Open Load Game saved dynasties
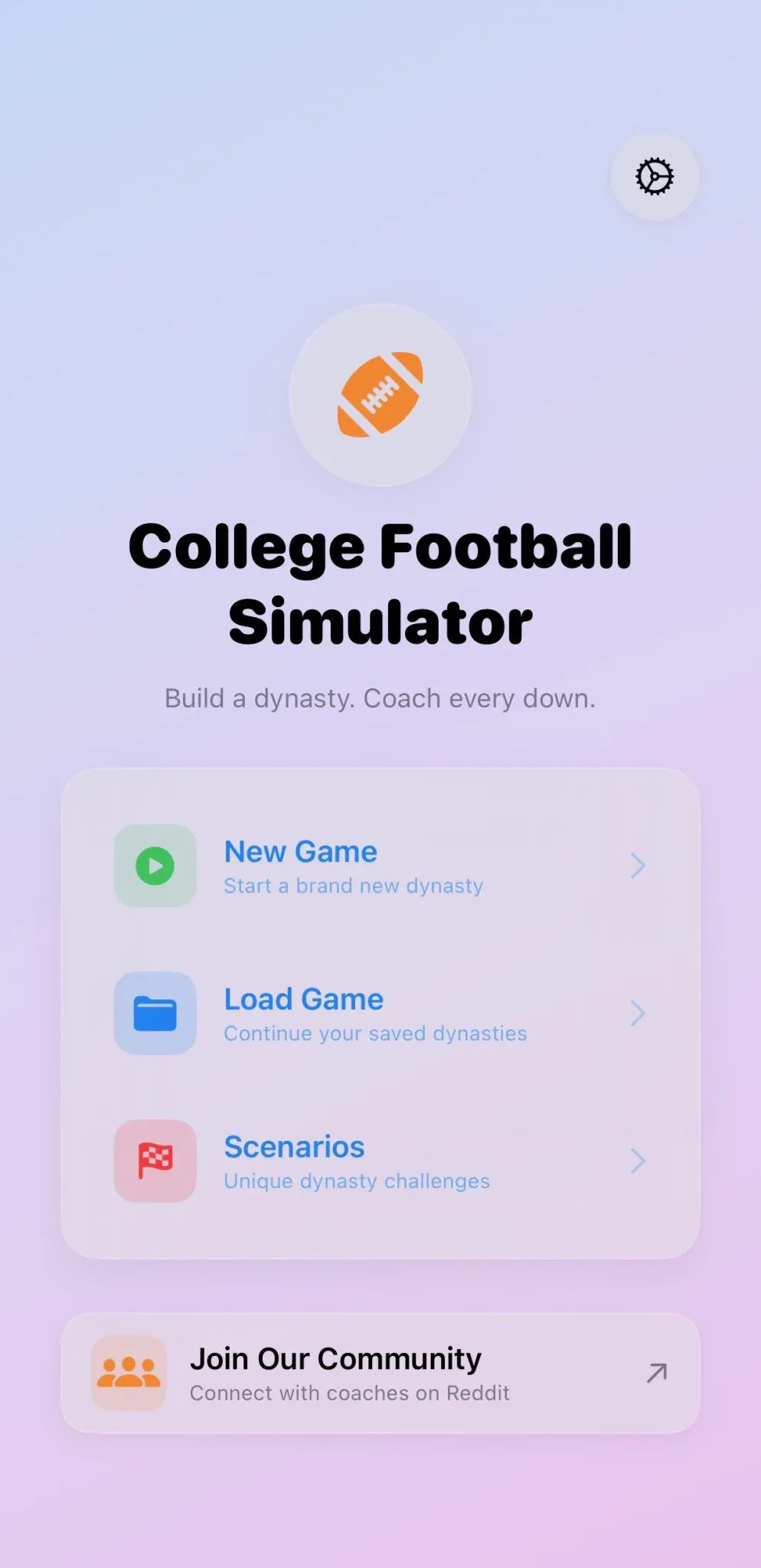761x1568 pixels. click(380, 1014)
